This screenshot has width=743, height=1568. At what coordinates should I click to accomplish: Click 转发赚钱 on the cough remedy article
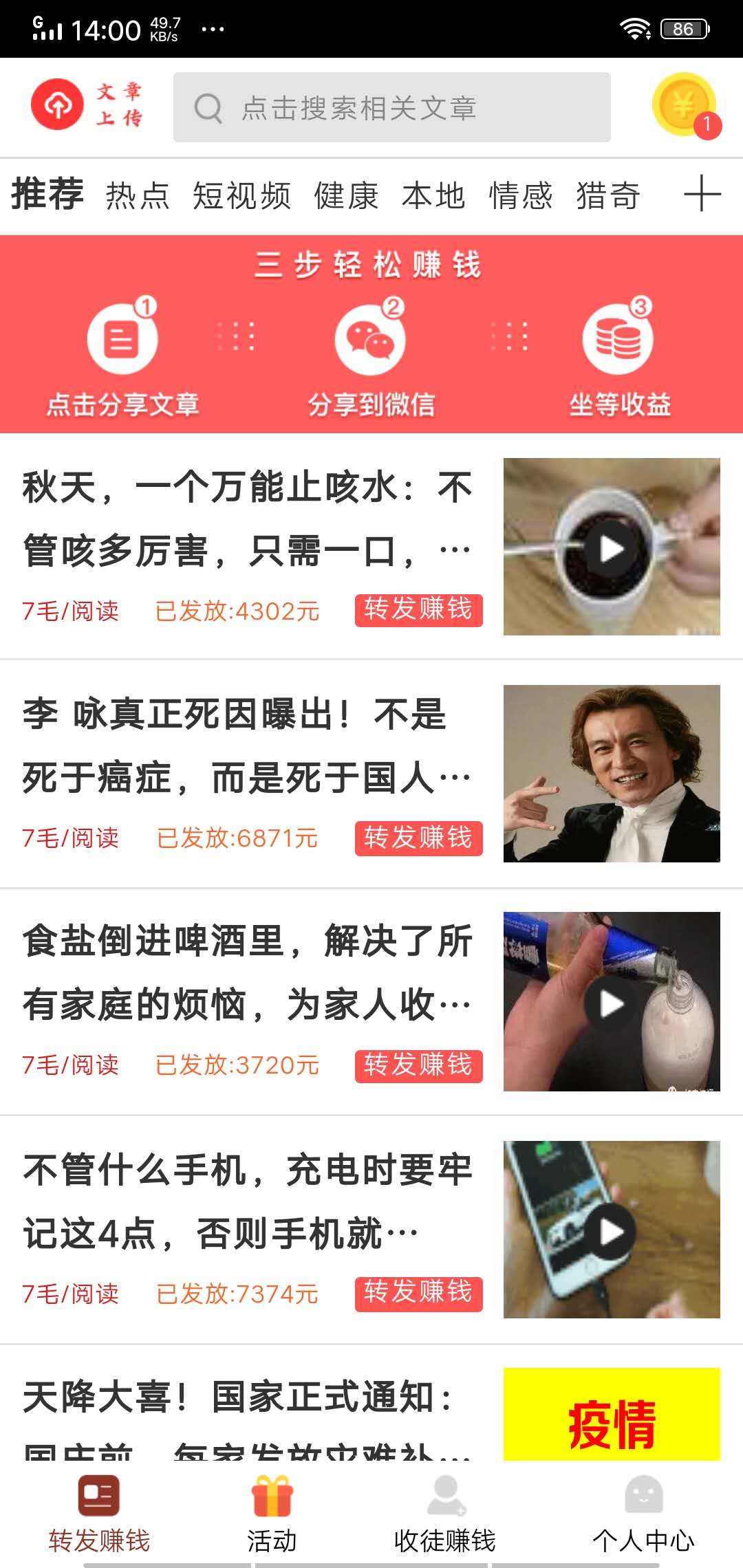[418, 610]
